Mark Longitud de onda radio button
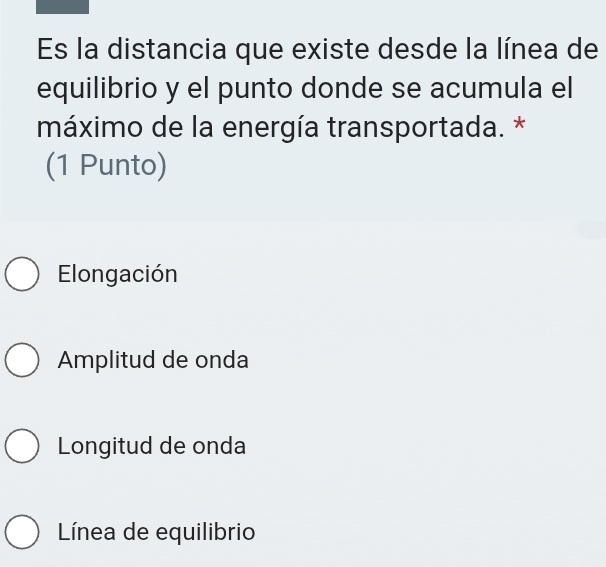The width and height of the screenshot is (606, 567). point(23,446)
